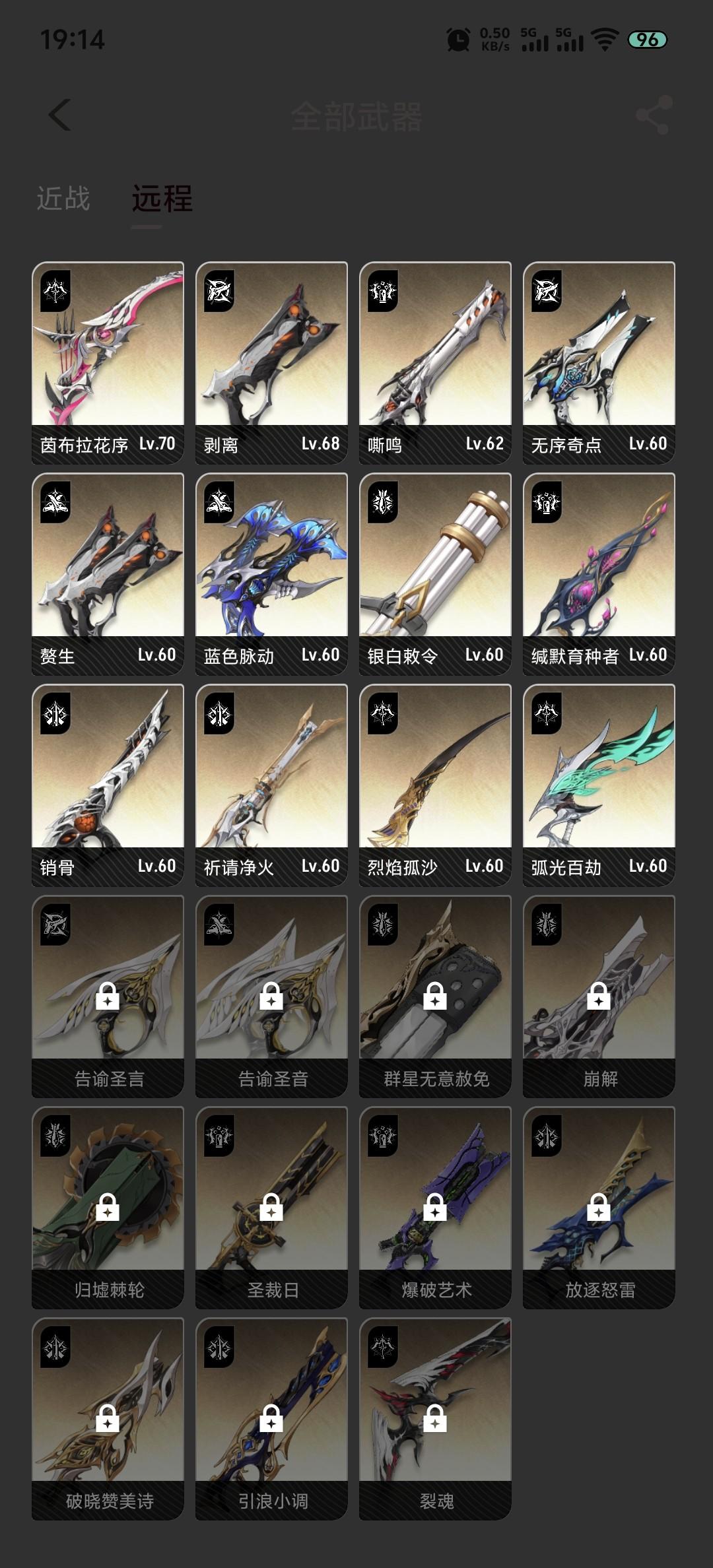This screenshot has height=1568, width=713.
Task: Tap the locked 裂魂 weapon tile
Action: [x=435, y=1418]
